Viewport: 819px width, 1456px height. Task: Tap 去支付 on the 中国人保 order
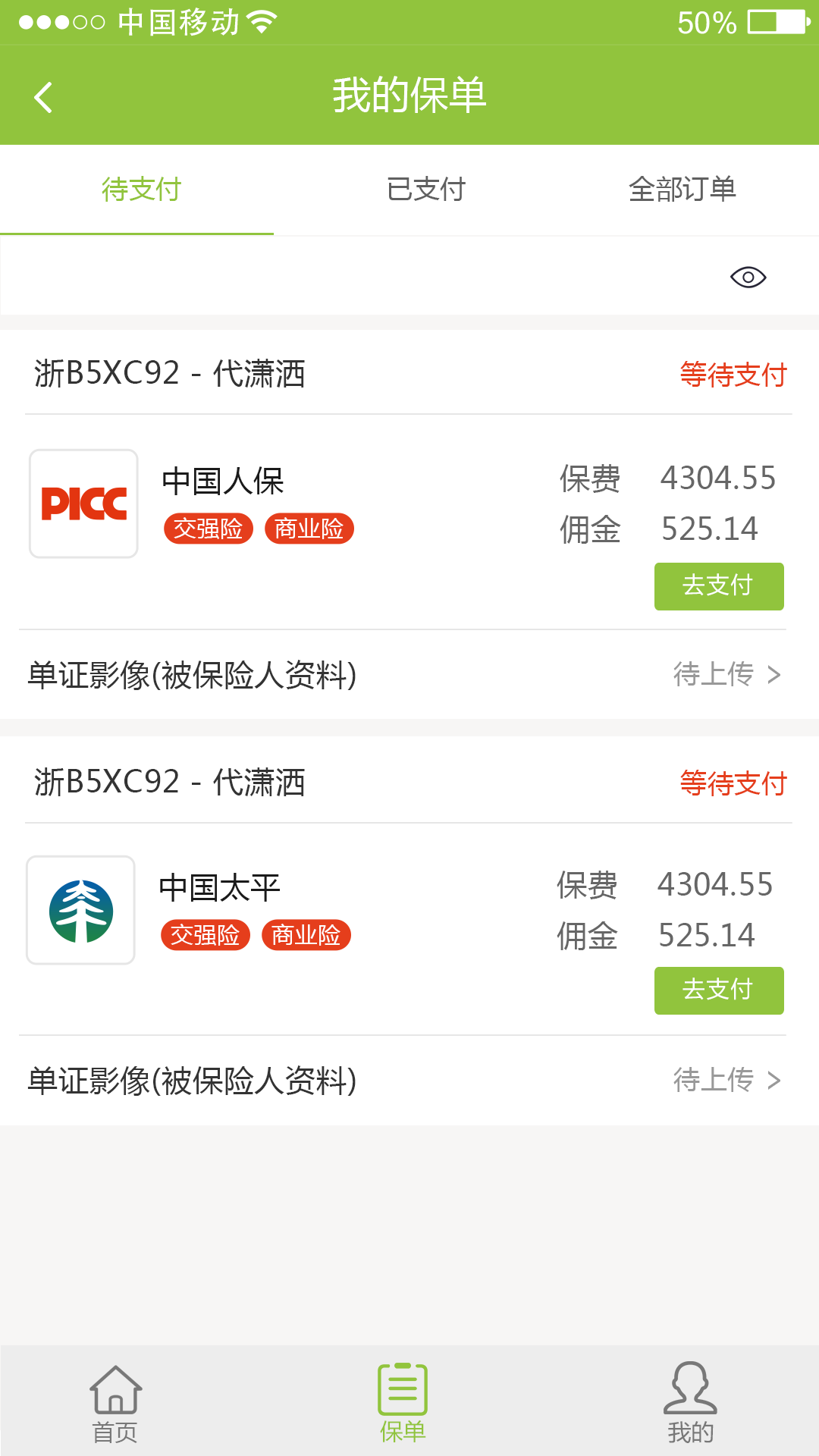718,585
